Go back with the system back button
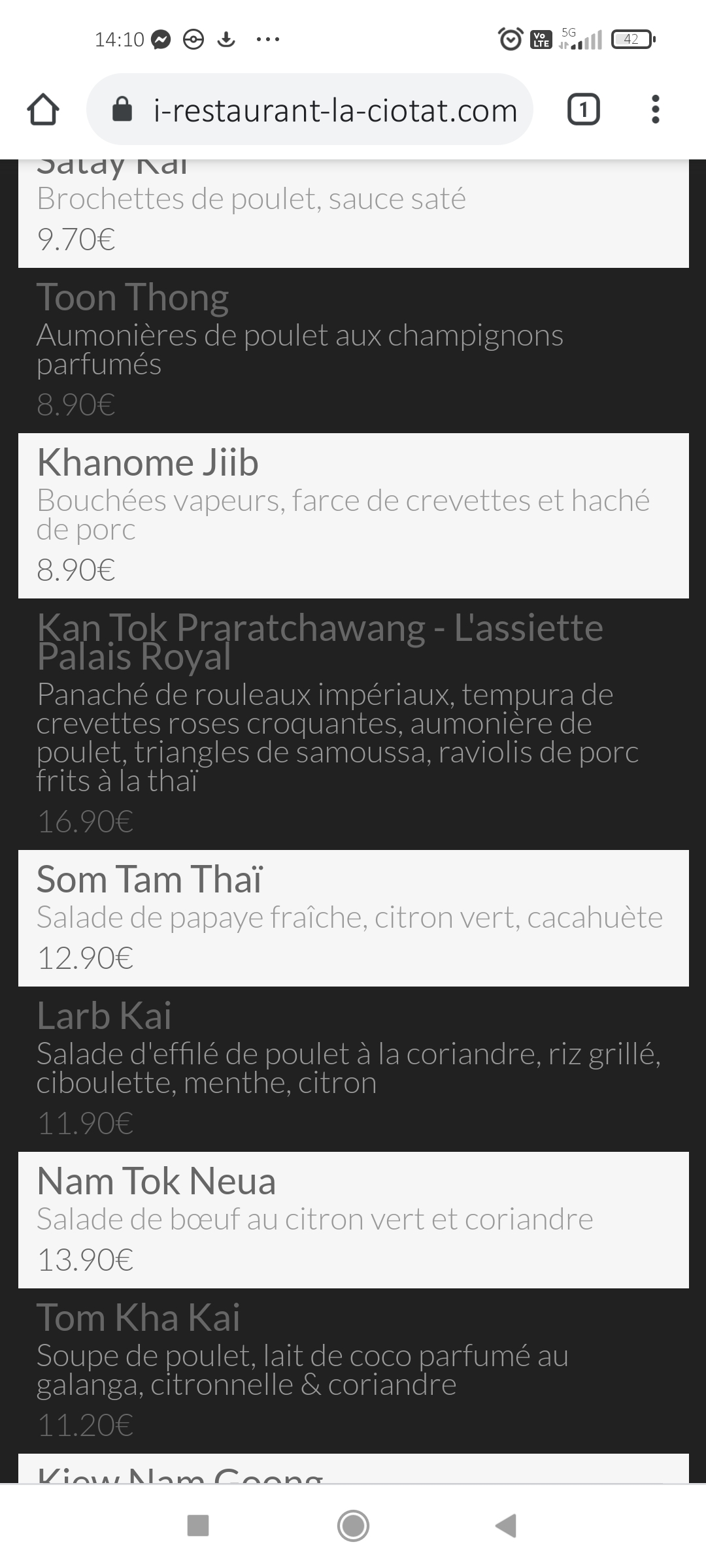The height and width of the screenshot is (1568, 706). 506,1526
